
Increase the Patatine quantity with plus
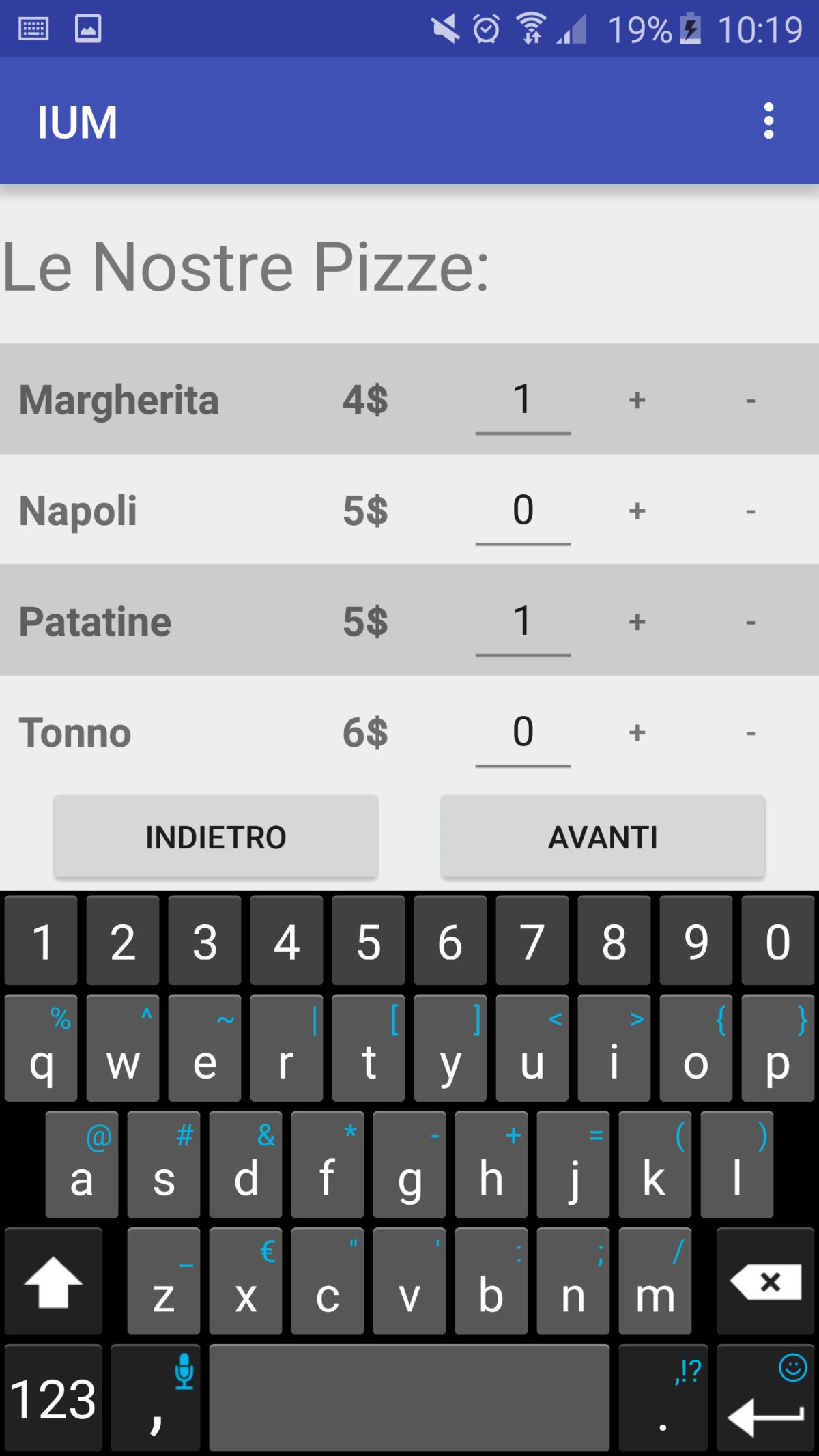pos(637,622)
